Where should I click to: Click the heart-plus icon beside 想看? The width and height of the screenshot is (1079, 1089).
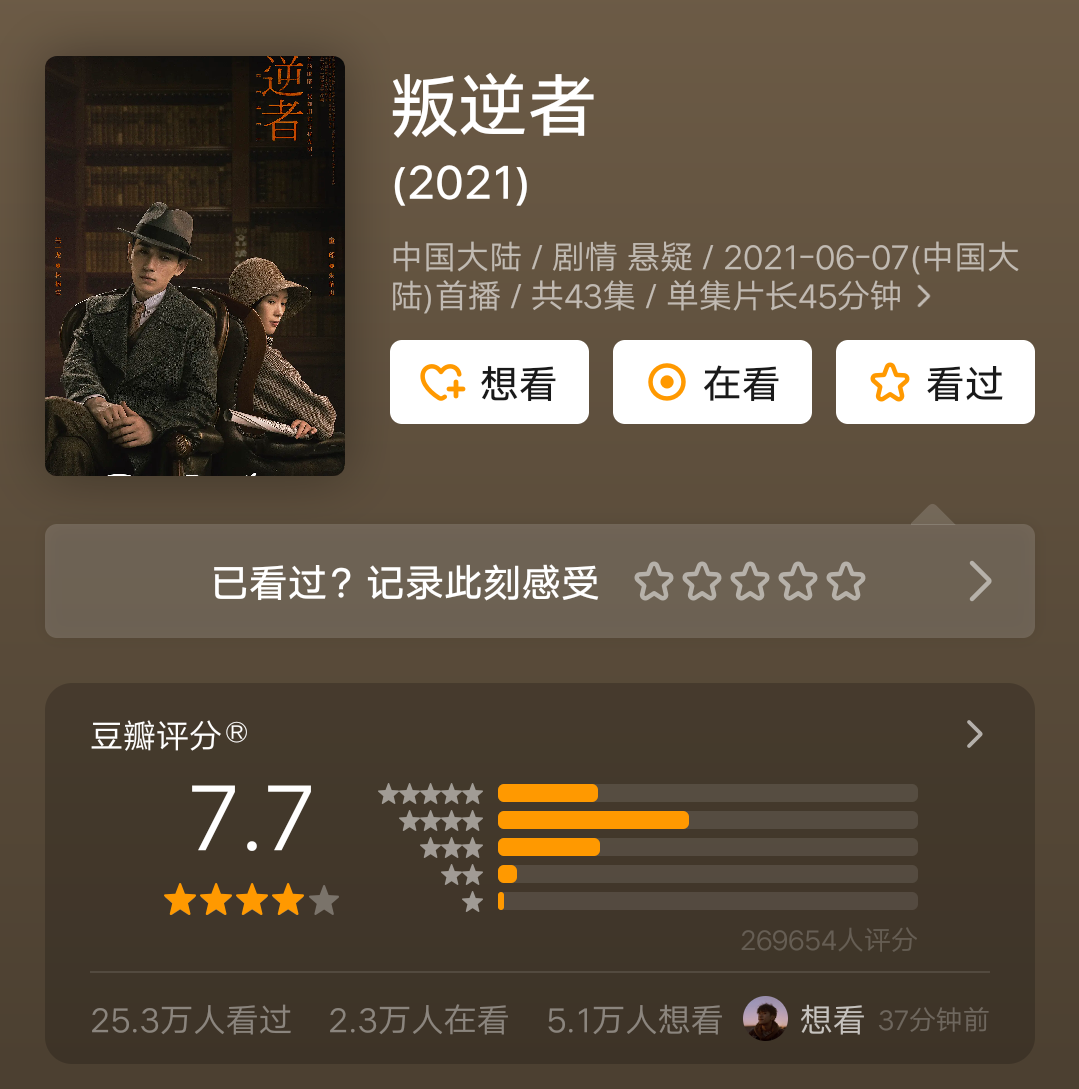tap(440, 381)
